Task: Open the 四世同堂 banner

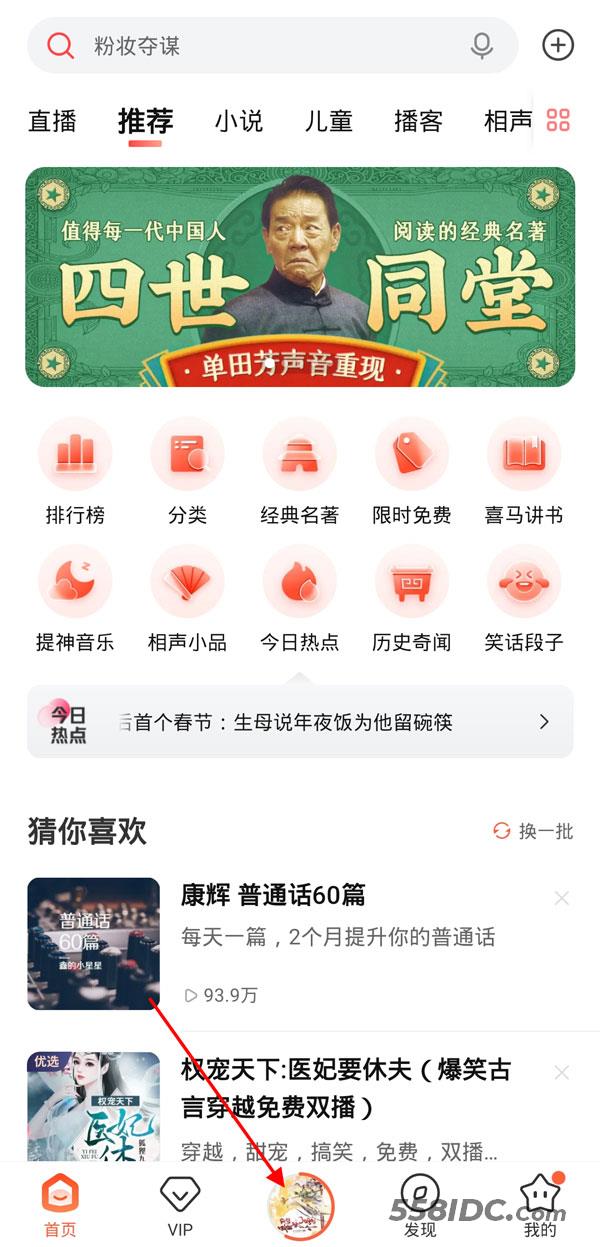Action: pyautogui.click(x=300, y=277)
